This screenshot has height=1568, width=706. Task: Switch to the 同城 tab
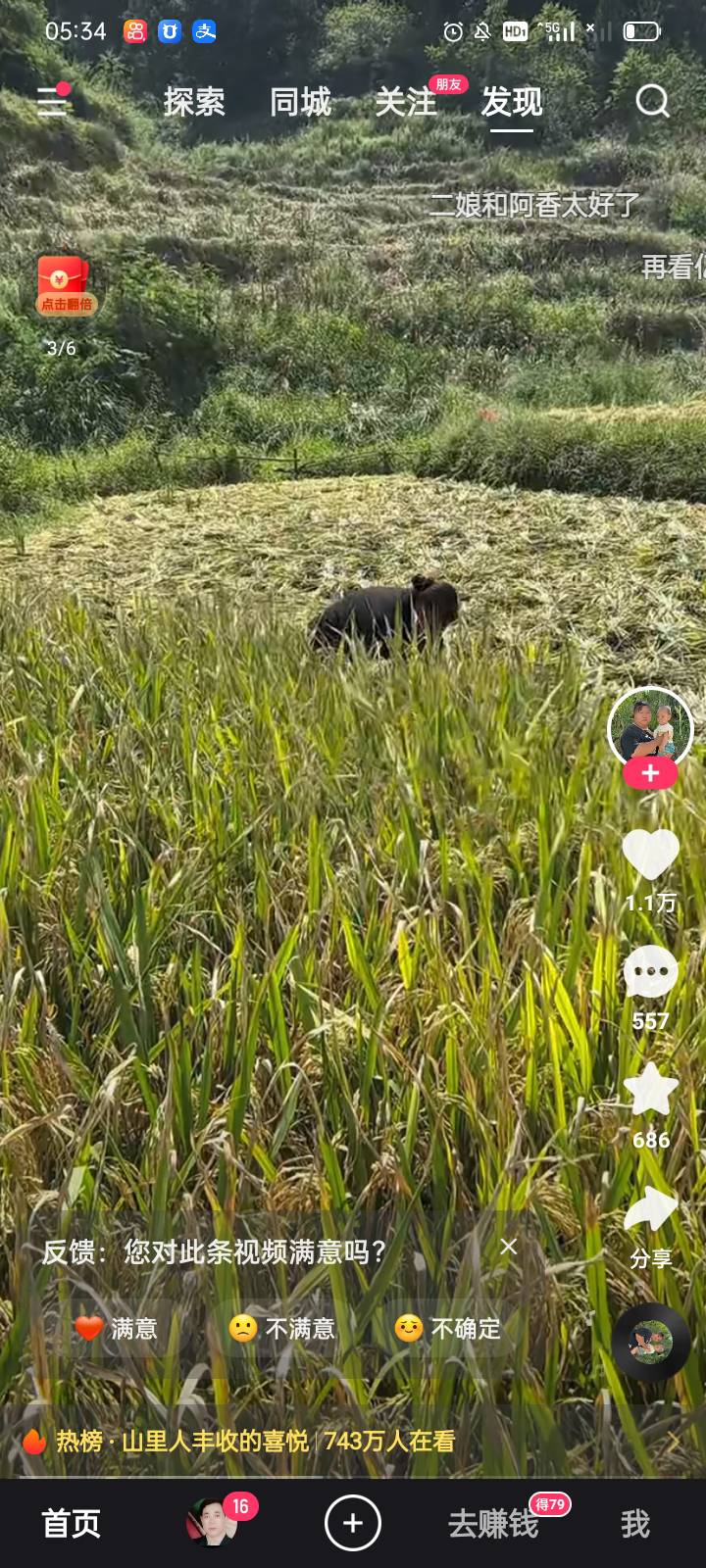(300, 102)
